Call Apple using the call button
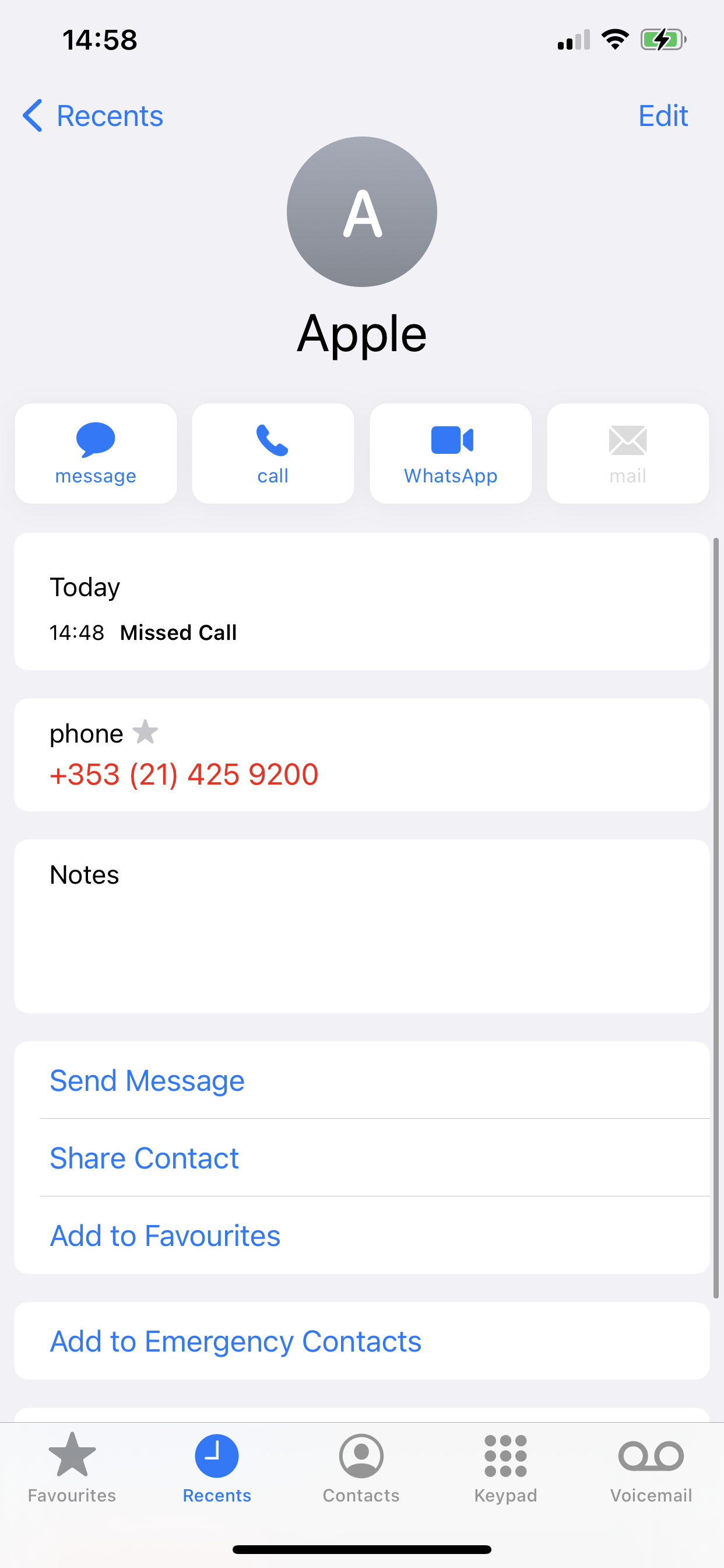This screenshot has height=1568, width=724. click(273, 453)
